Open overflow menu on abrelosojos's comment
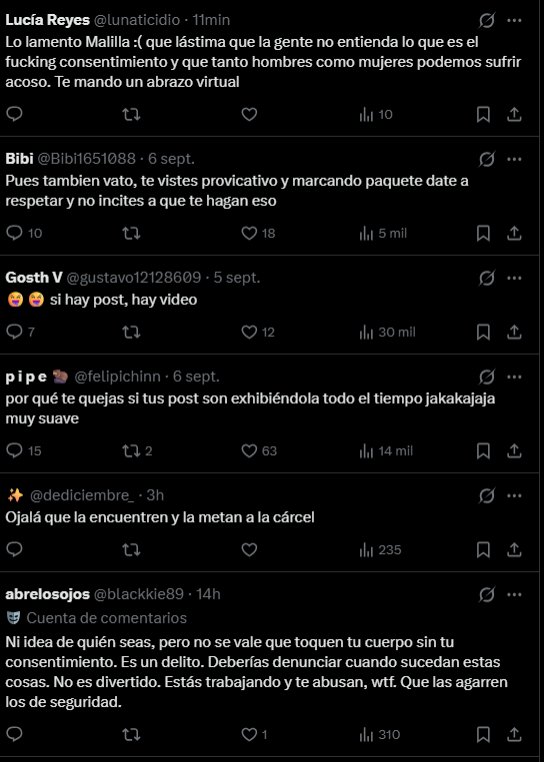The height and width of the screenshot is (762, 544). (x=514, y=594)
